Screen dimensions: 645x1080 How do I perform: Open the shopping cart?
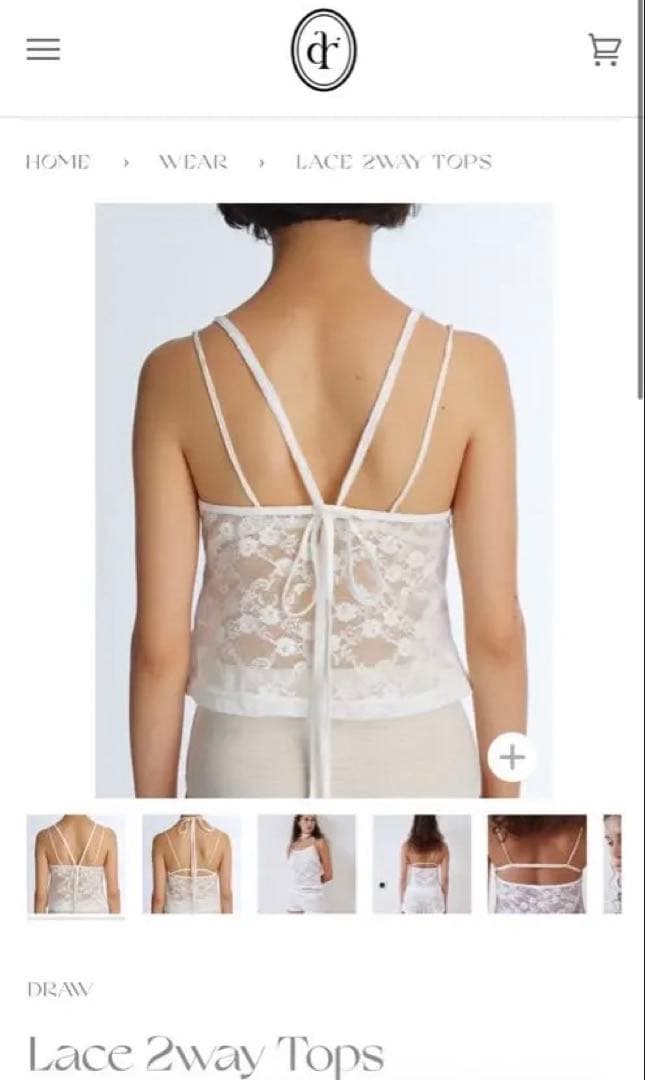(605, 50)
